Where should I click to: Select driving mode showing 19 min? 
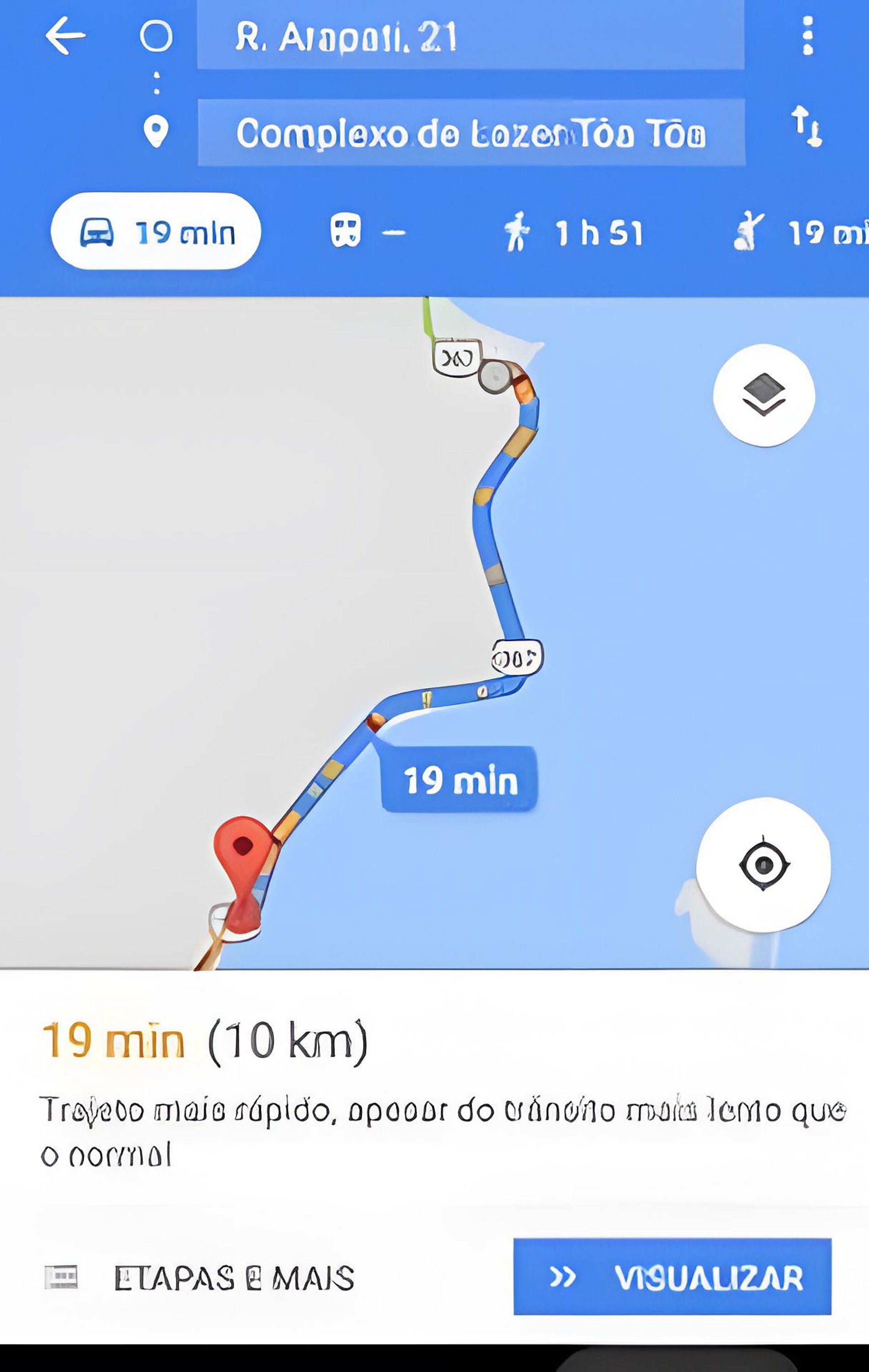pyautogui.click(x=156, y=232)
